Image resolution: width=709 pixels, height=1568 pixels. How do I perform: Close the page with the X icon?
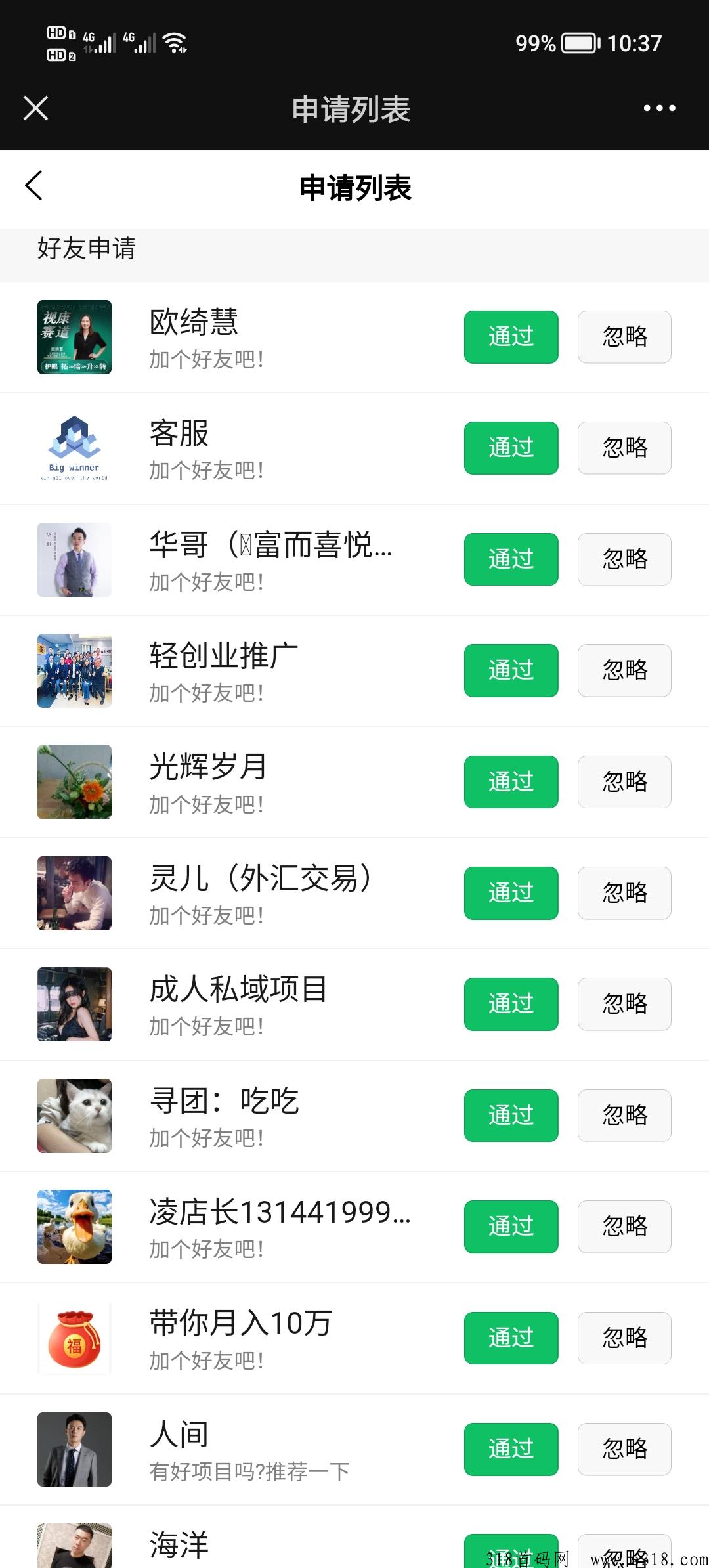click(35, 108)
